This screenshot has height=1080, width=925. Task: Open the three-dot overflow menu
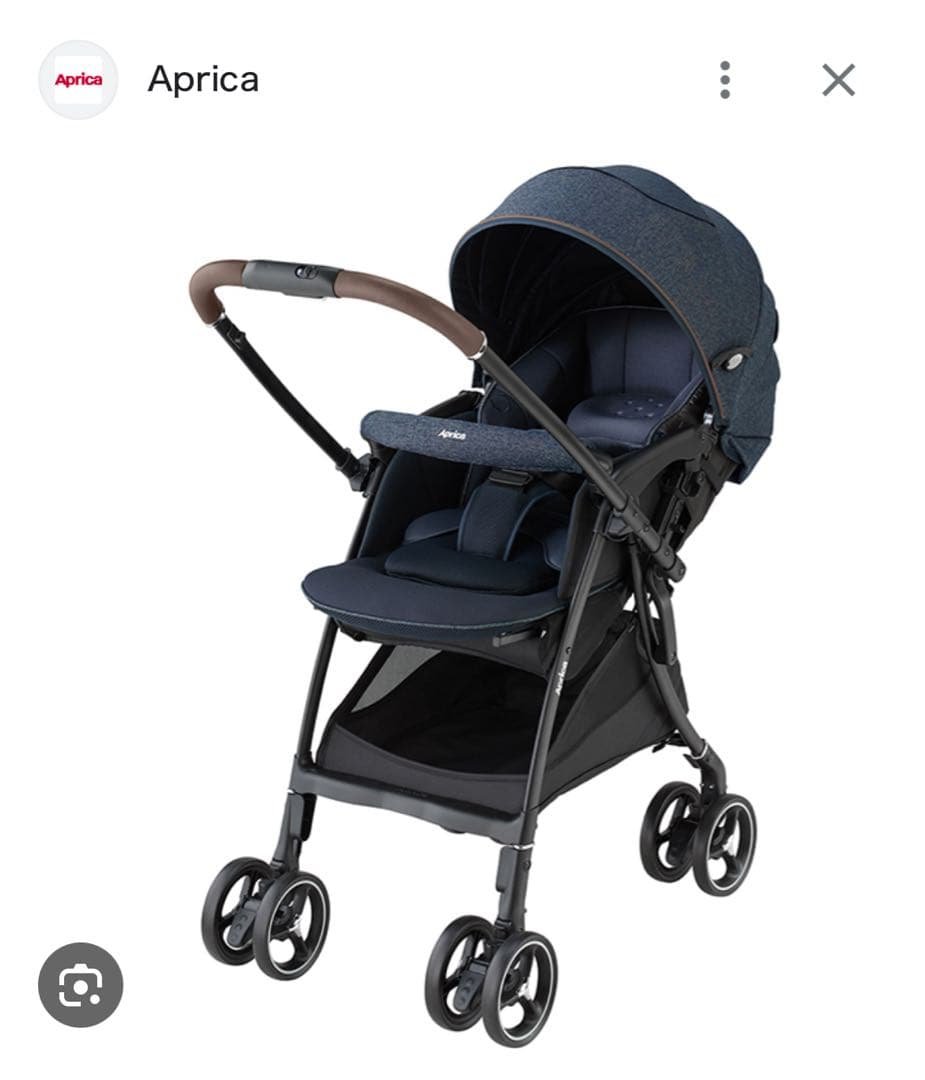[725, 80]
